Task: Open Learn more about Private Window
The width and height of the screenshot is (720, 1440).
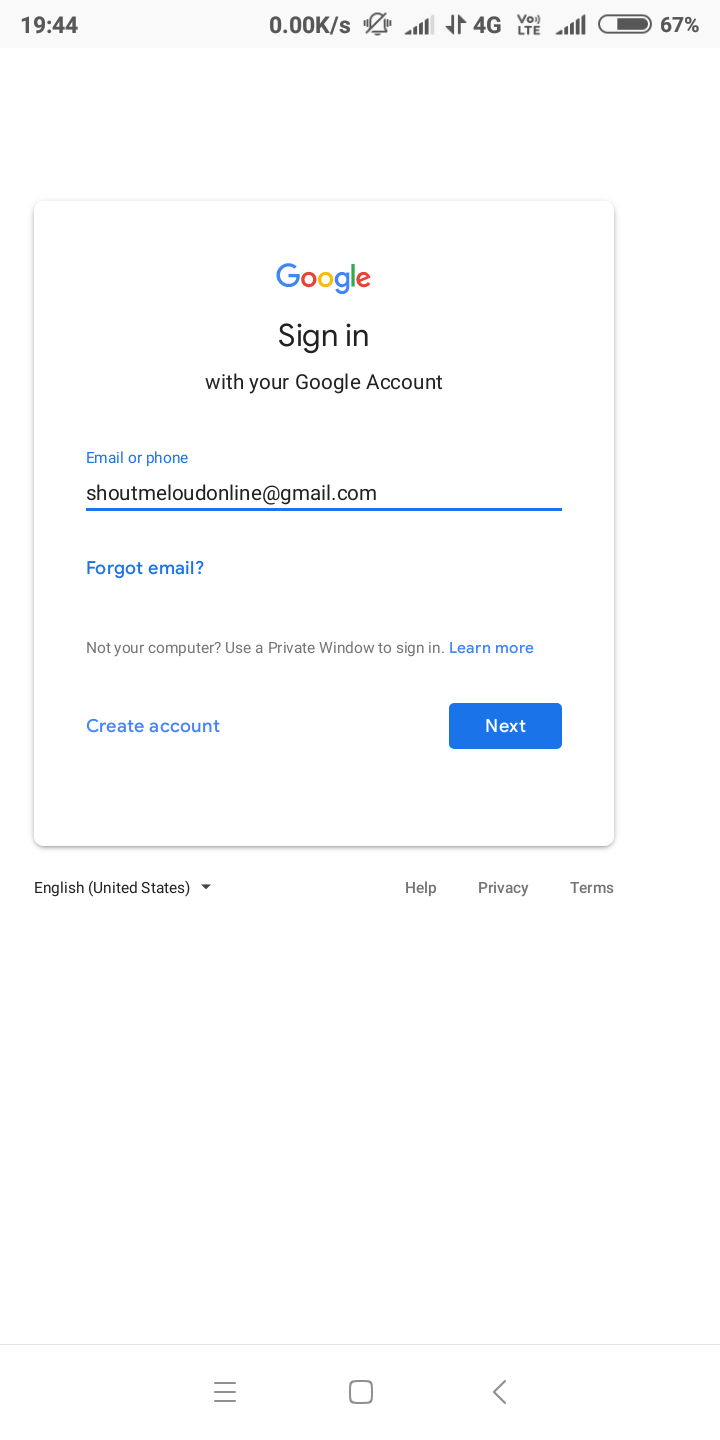Action: [491, 648]
